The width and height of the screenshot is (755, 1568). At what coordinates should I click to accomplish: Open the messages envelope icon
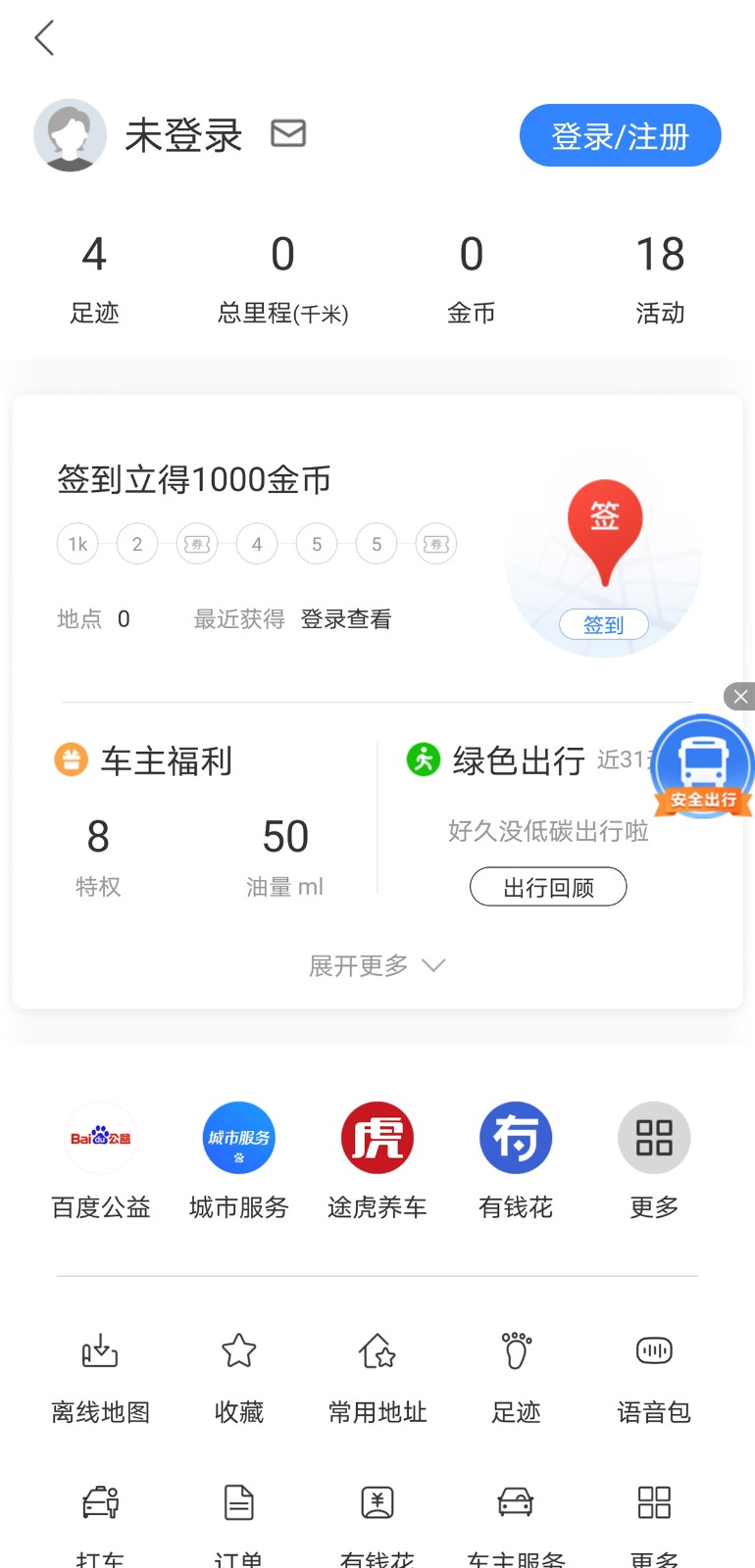pos(288,133)
